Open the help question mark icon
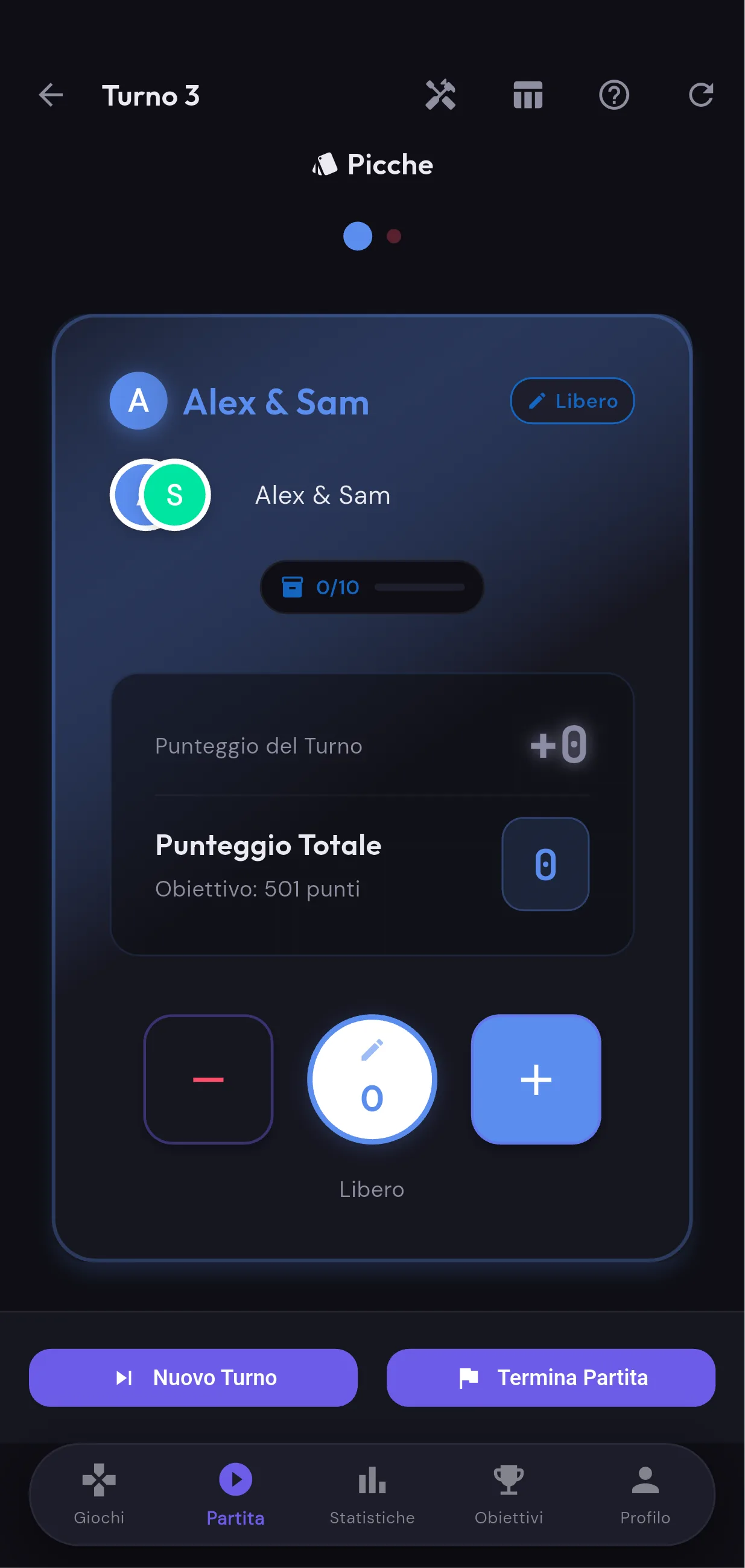This screenshot has height=1568, width=745. 613,95
